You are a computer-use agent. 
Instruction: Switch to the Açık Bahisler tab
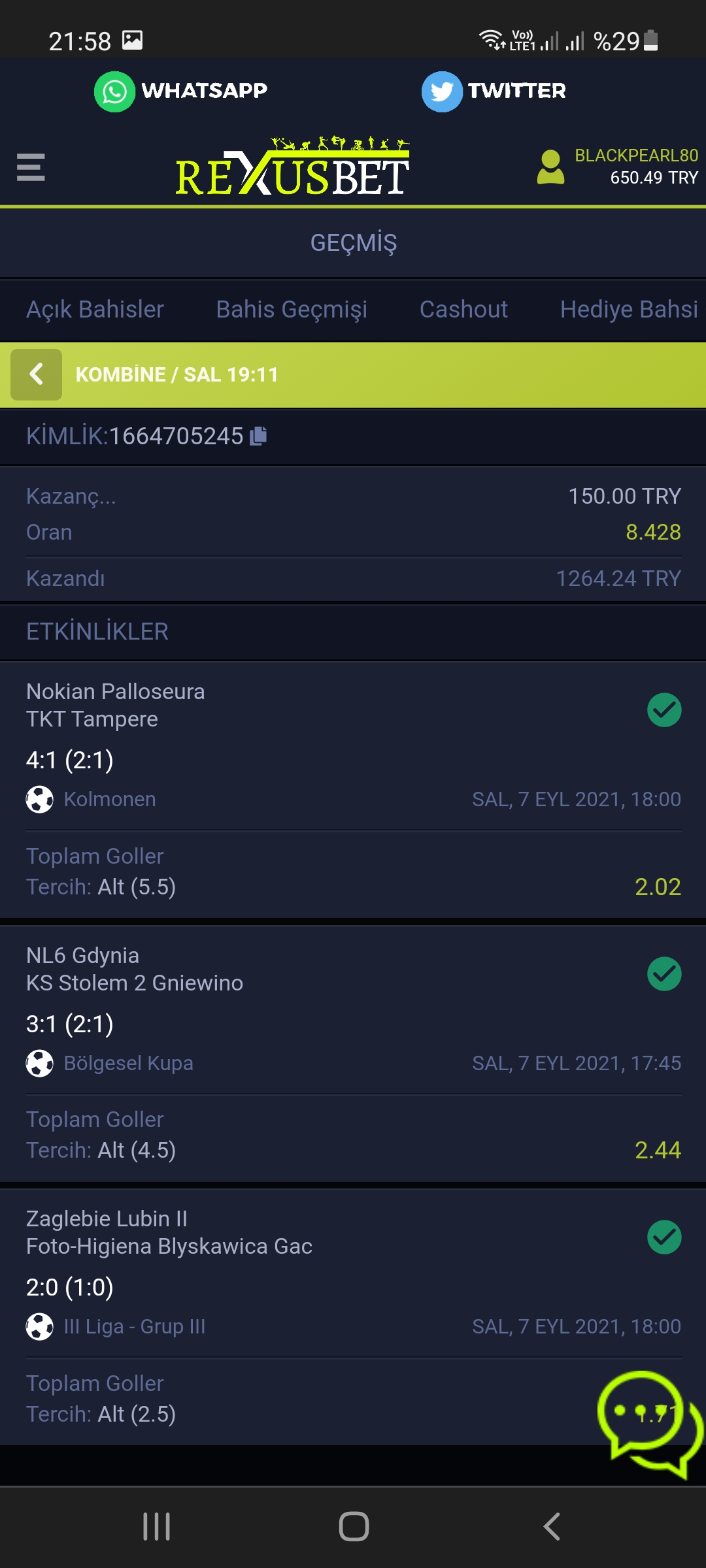coord(95,310)
